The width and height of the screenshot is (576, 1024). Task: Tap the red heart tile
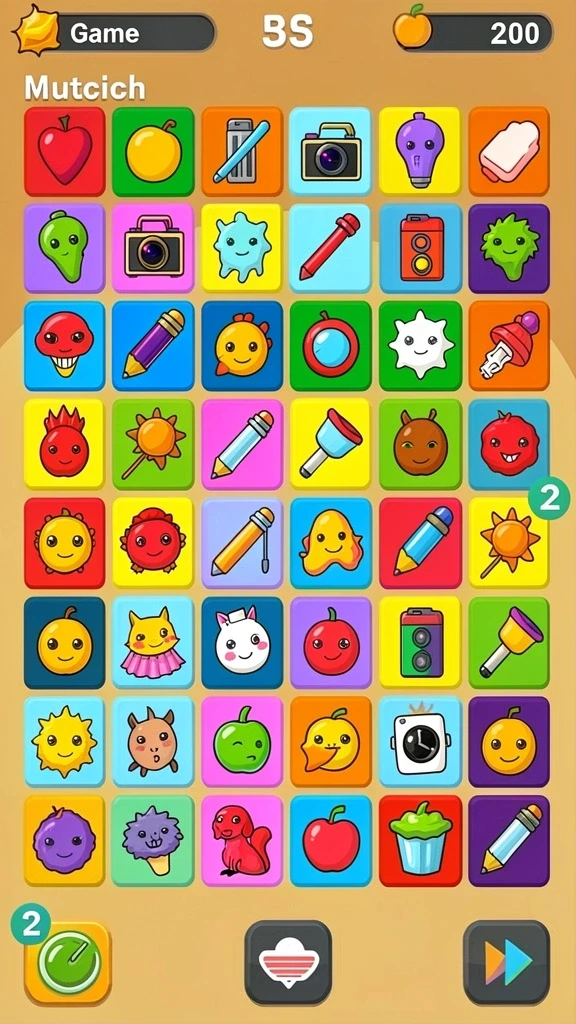coord(65,152)
